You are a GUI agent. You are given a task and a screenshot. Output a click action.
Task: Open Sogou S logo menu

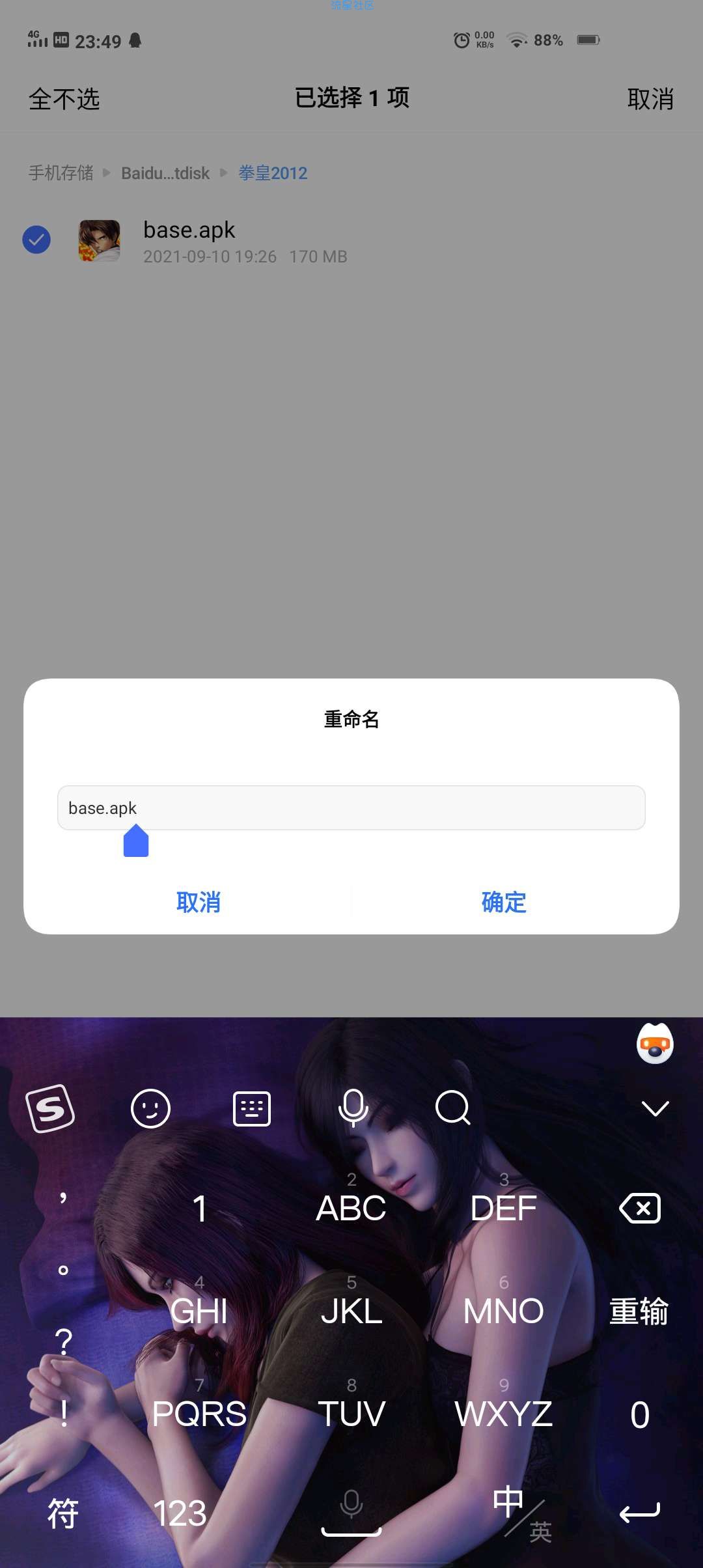pyautogui.click(x=50, y=1108)
